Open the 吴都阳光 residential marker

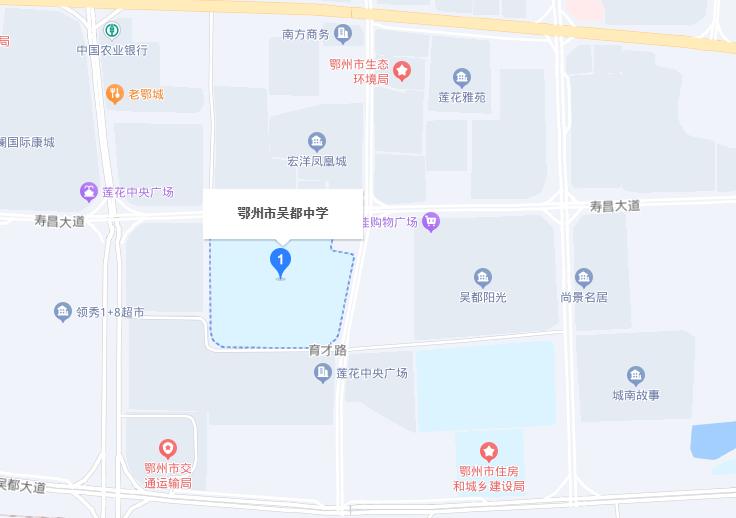[x=483, y=278]
